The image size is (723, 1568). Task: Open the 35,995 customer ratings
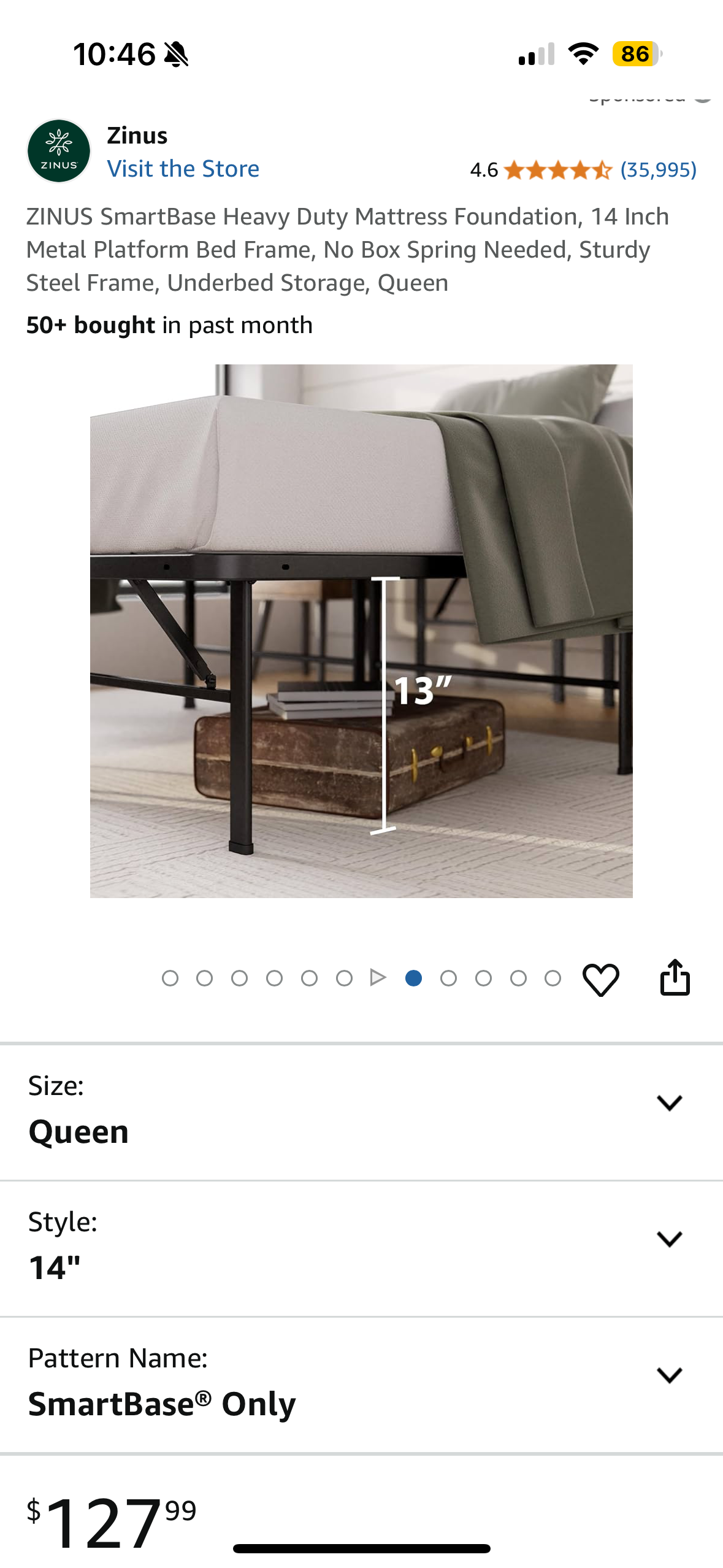pos(658,170)
